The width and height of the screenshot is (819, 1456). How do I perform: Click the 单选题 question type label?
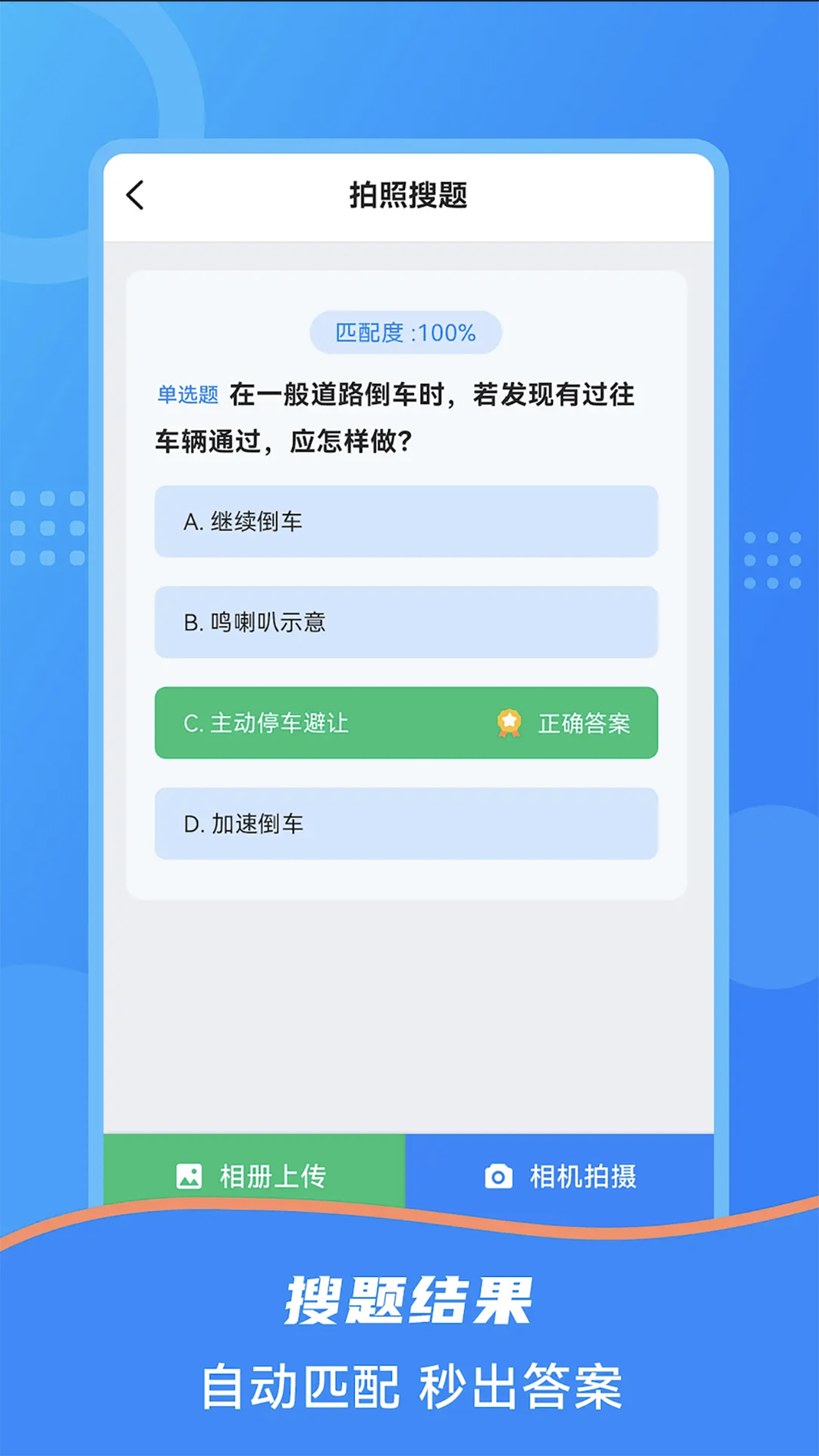188,394
